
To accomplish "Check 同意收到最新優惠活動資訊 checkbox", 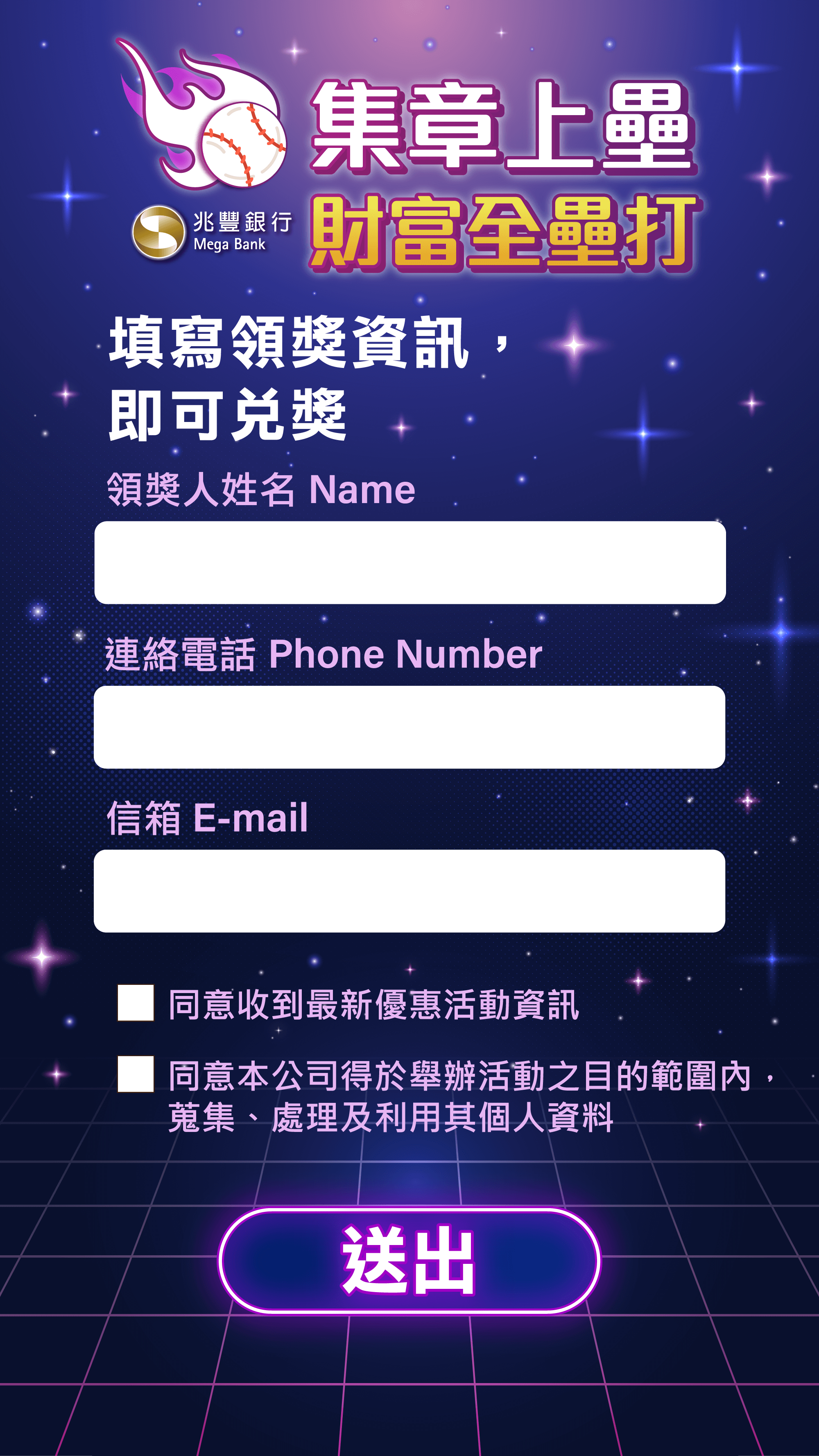I will click(x=136, y=1003).
